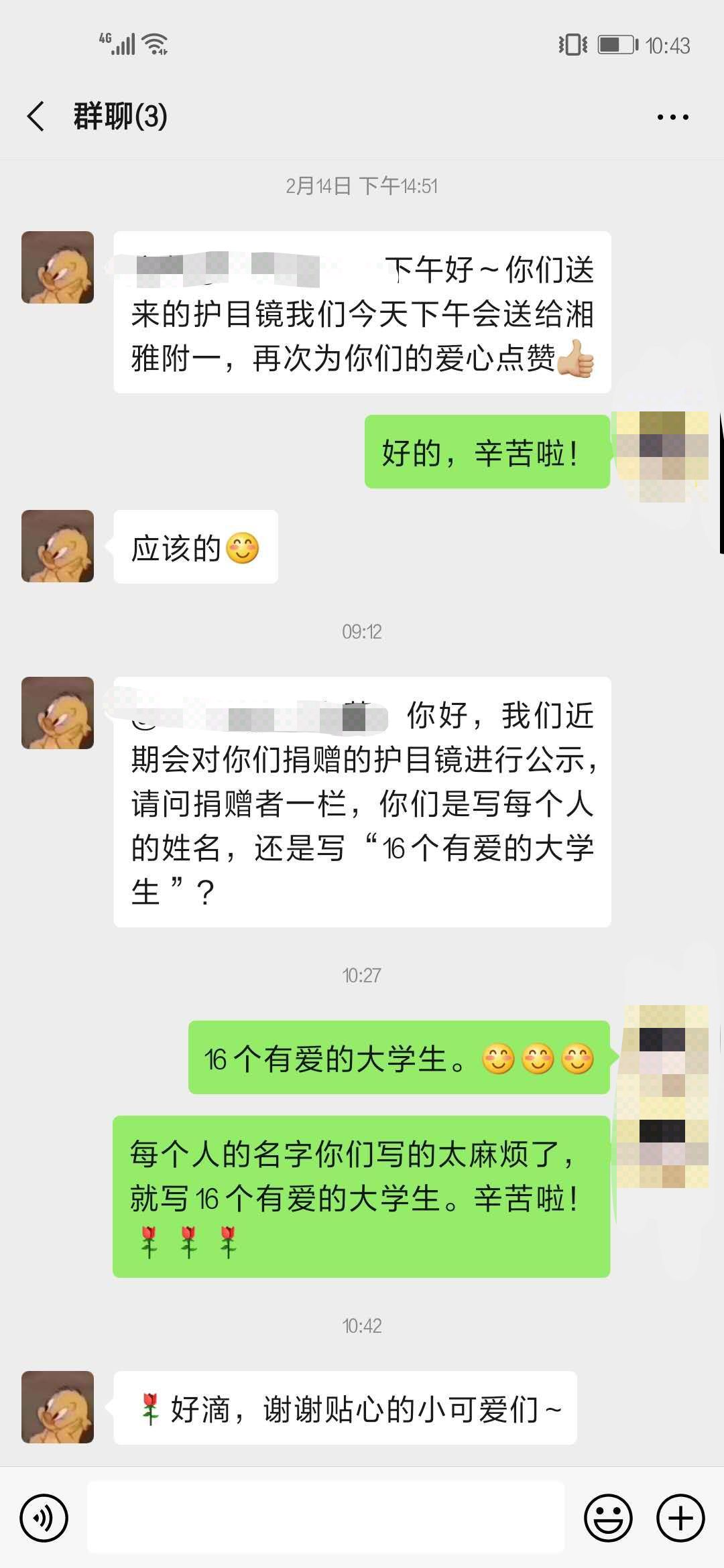The width and height of the screenshot is (724, 1568).
Task: Go back from the group chat
Action: [36, 117]
